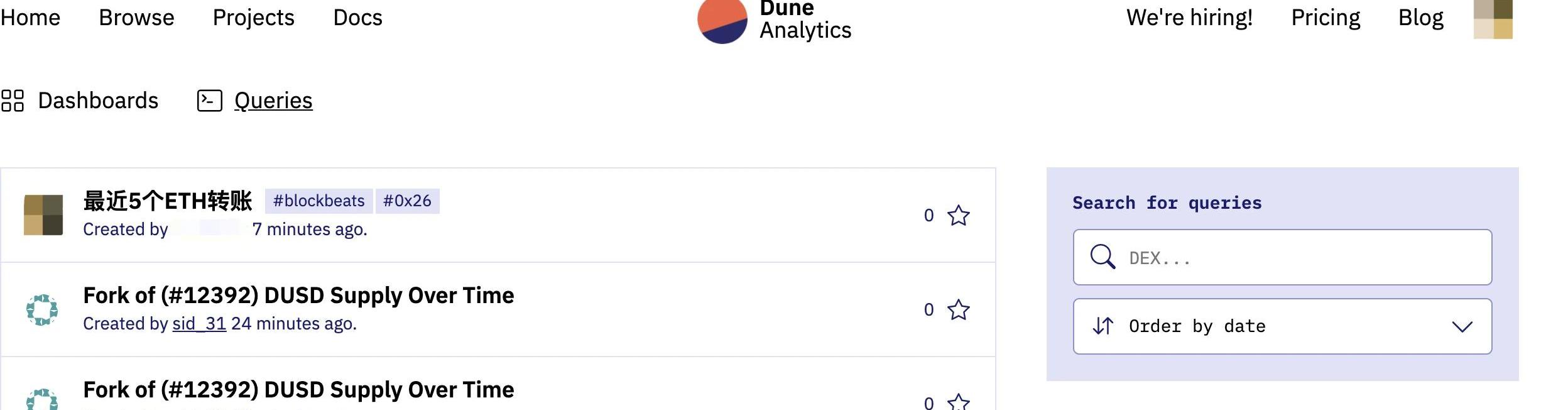View sid_31's profile

click(199, 324)
